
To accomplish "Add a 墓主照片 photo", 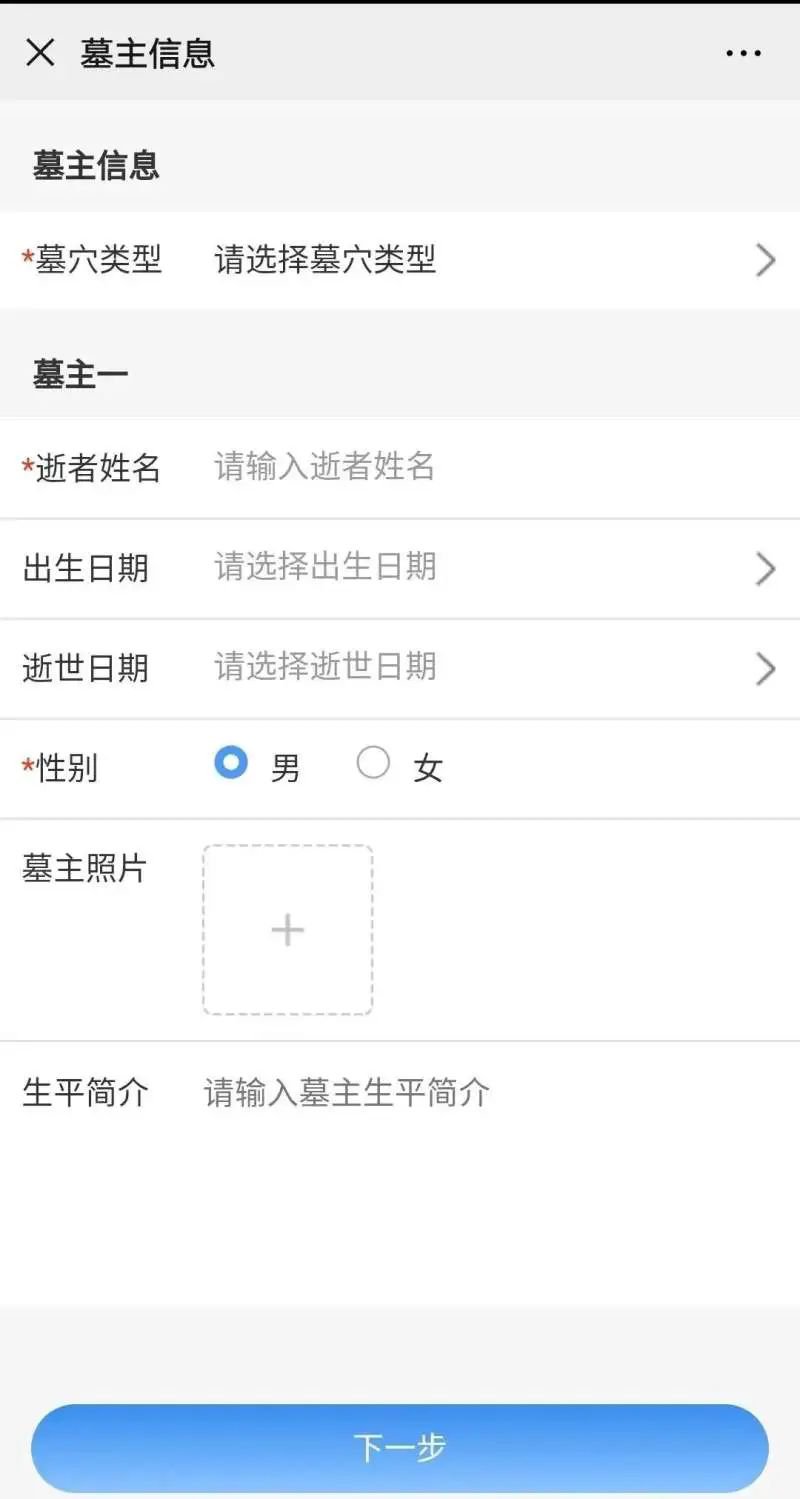I will (288, 930).
